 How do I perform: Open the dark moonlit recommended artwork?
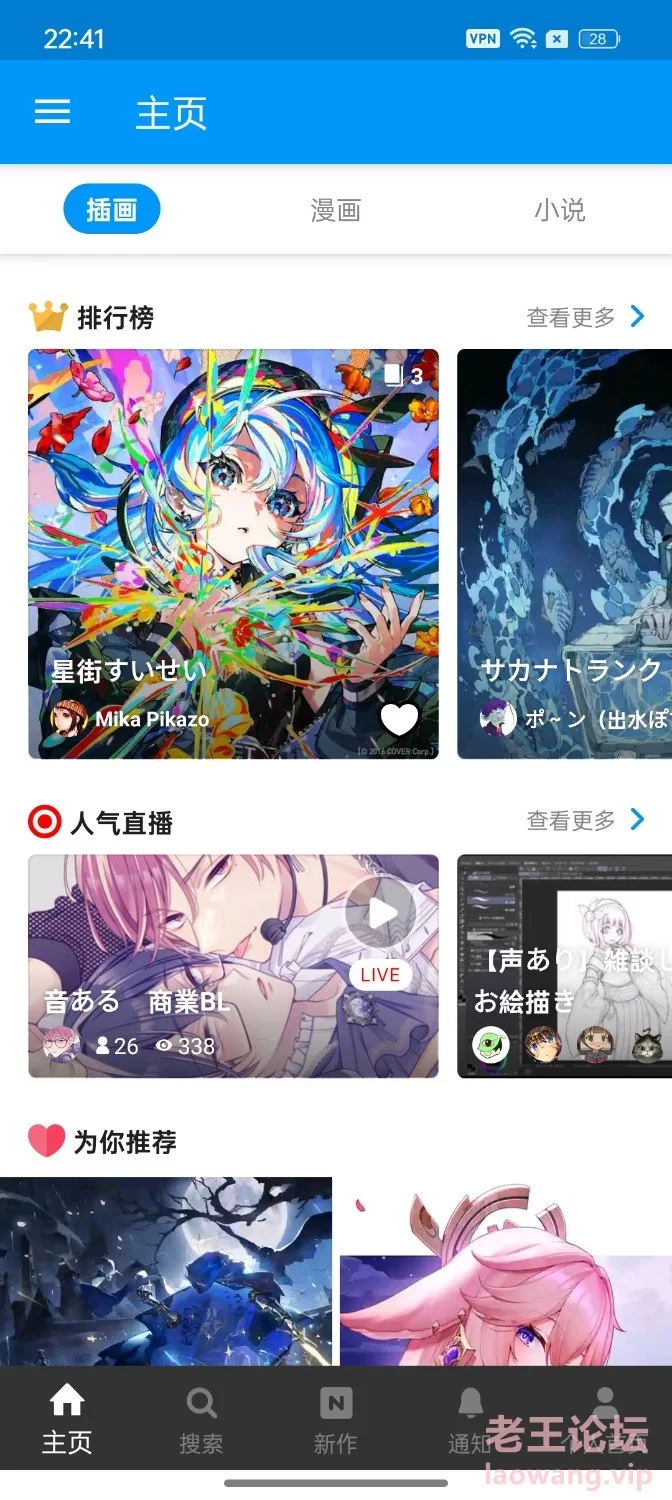(x=166, y=1271)
